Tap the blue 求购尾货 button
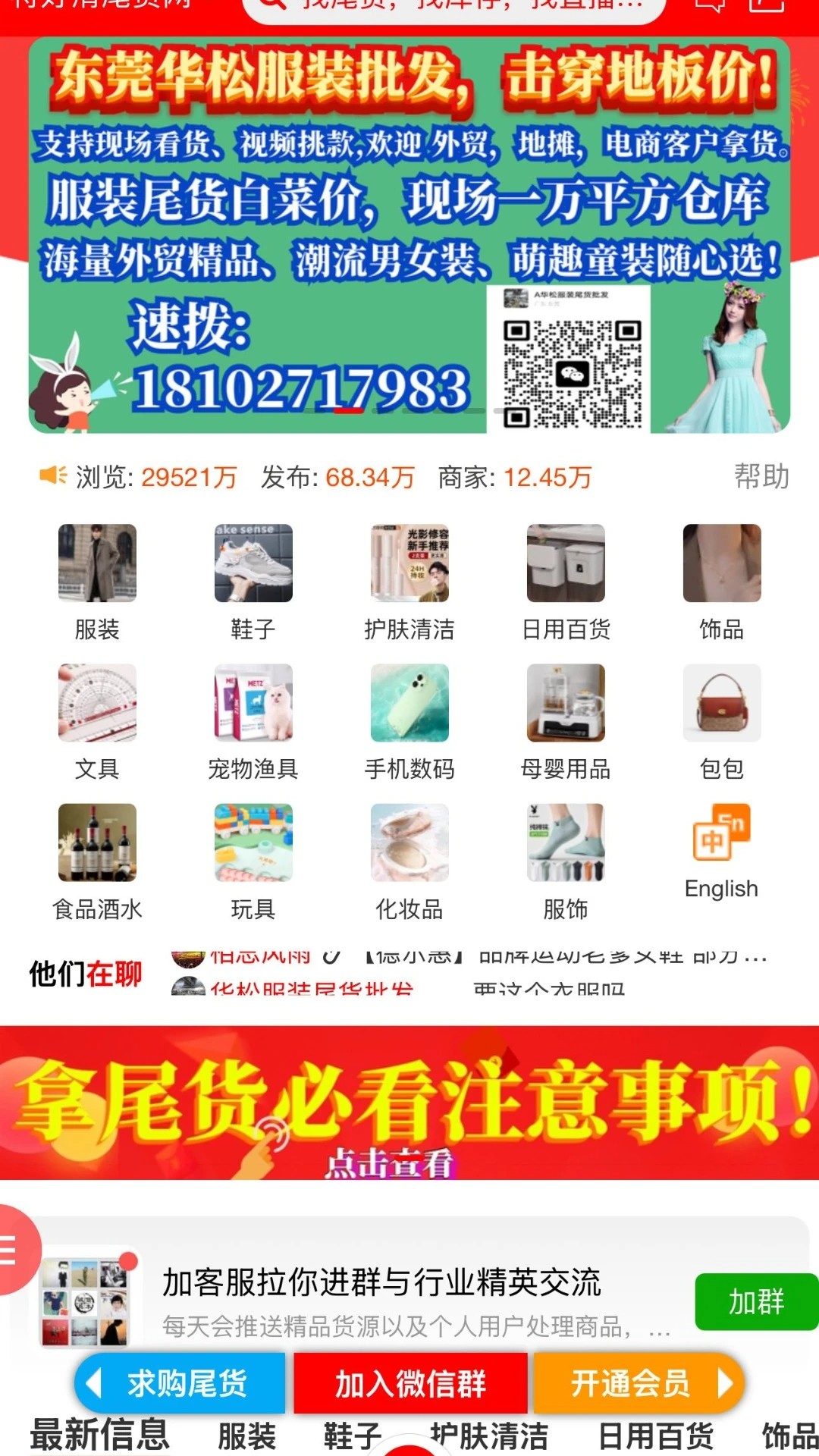Viewport: 819px width, 1456px height. click(x=182, y=1383)
